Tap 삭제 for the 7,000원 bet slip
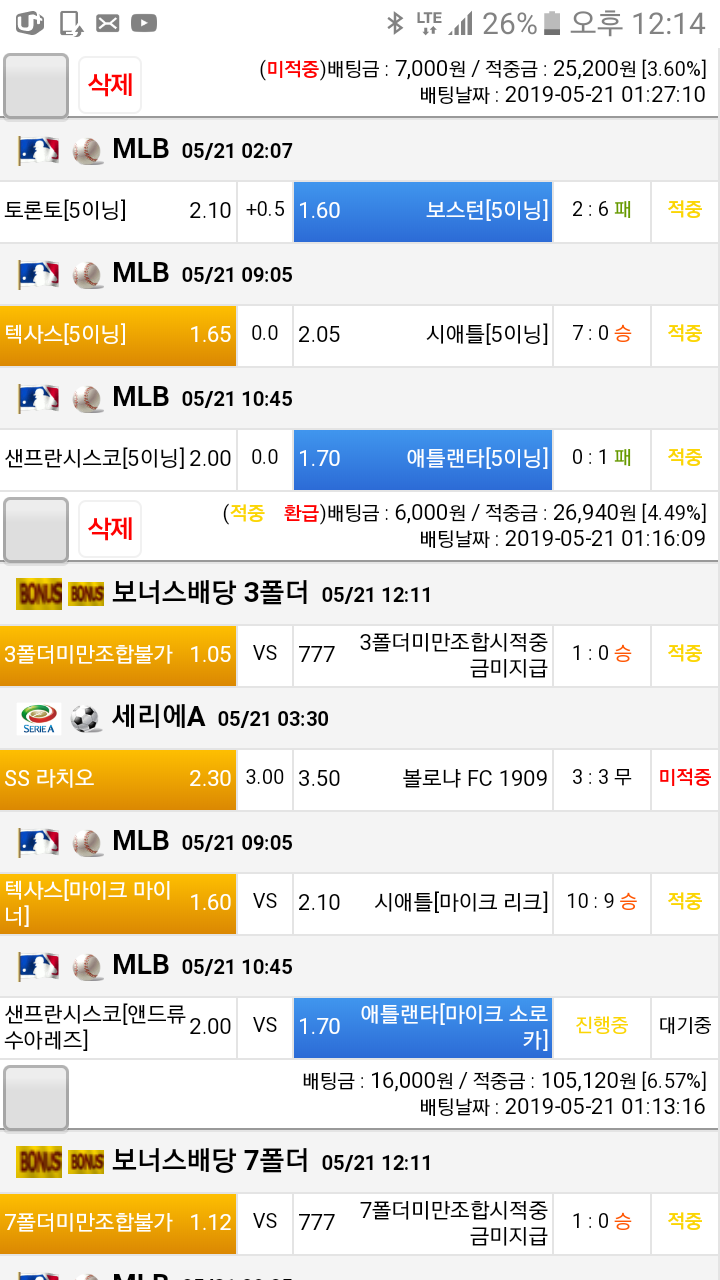This screenshot has width=720, height=1280. pos(110,84)
